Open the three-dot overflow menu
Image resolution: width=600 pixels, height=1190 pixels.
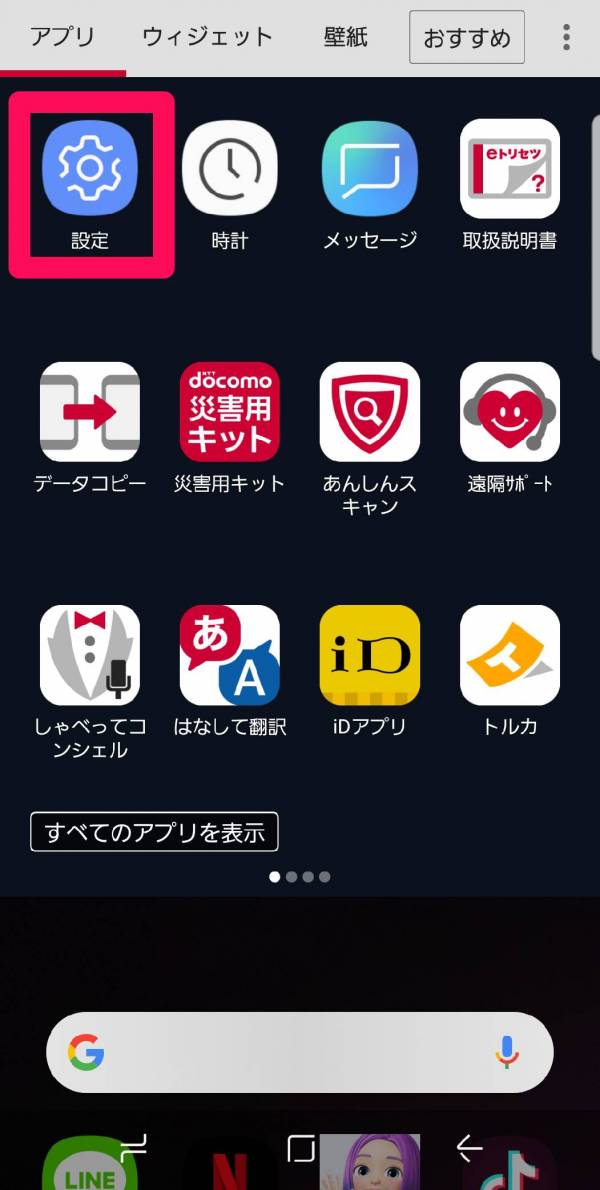coord(566,38)
